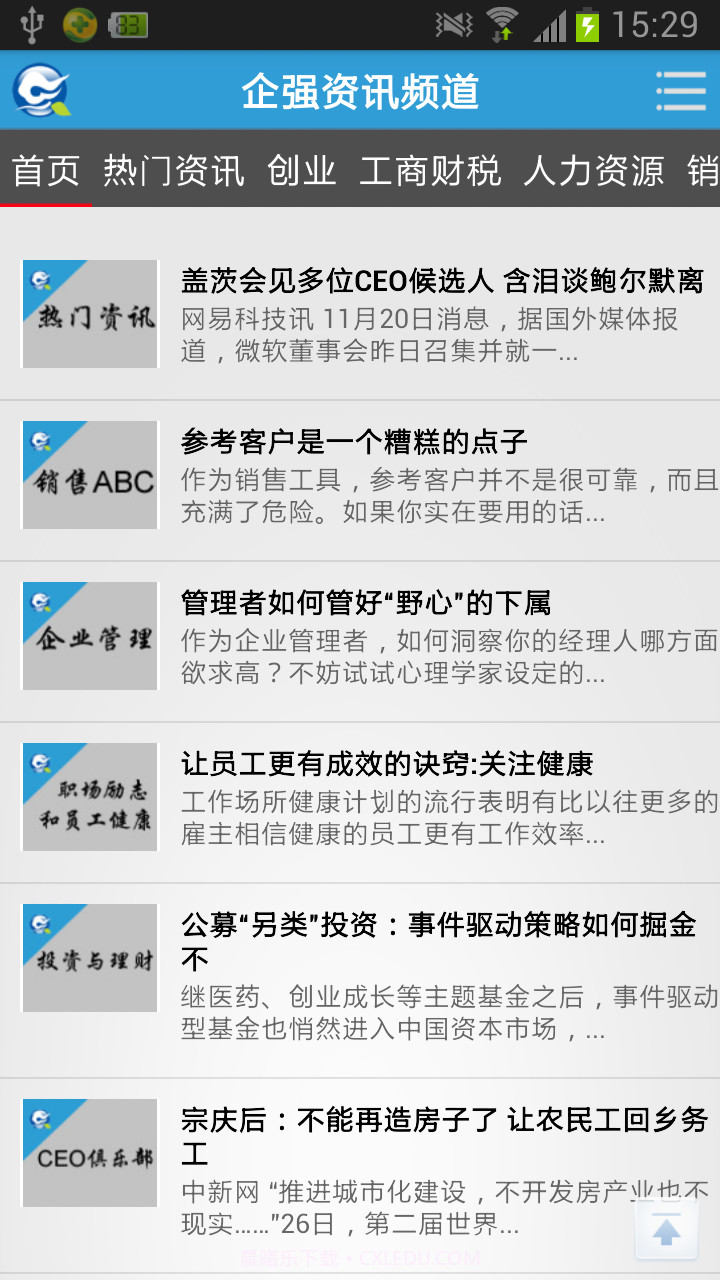720x1280 pixels.
Task: Tap the 销售ABC category thumbnail icon
Action: pos(89,474)
